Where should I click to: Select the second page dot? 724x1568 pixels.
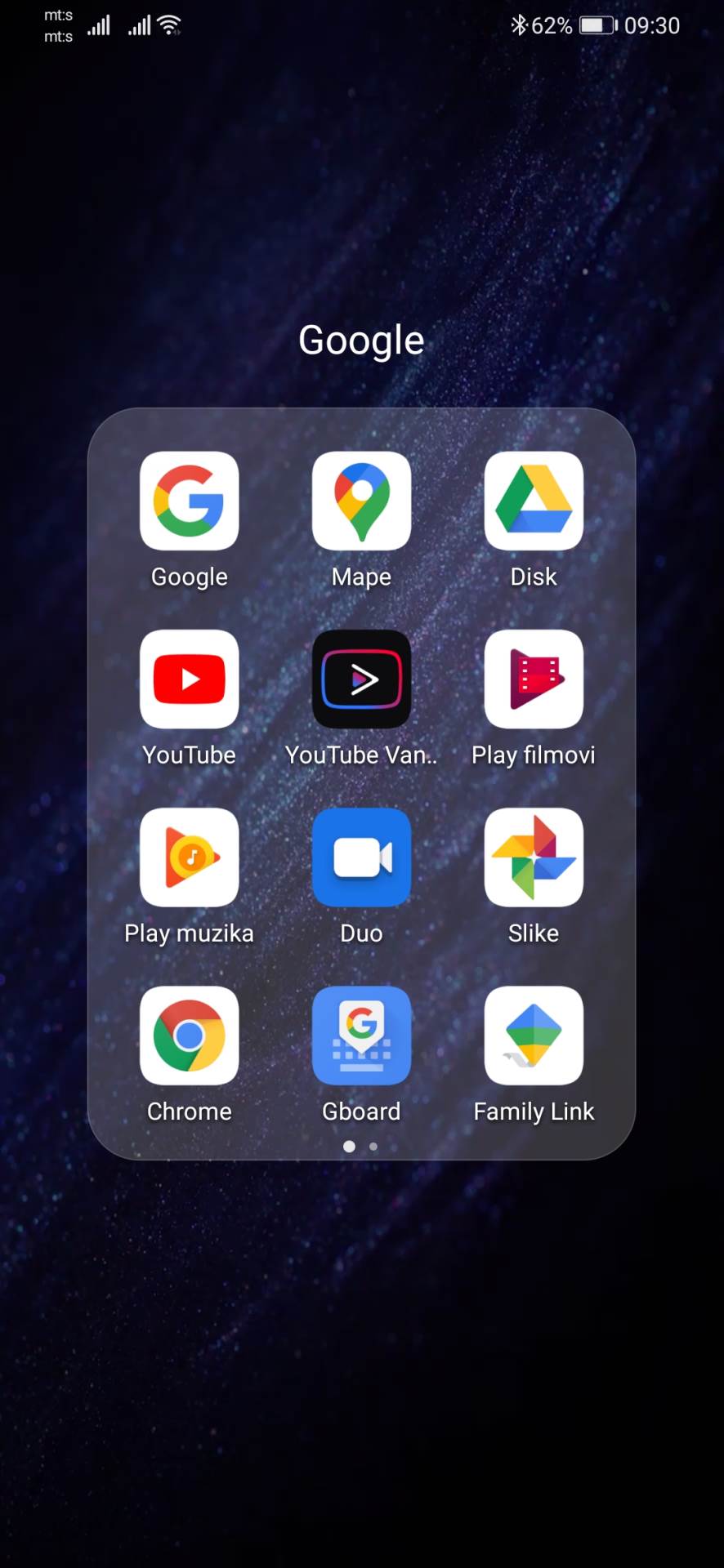[373, 1146]
